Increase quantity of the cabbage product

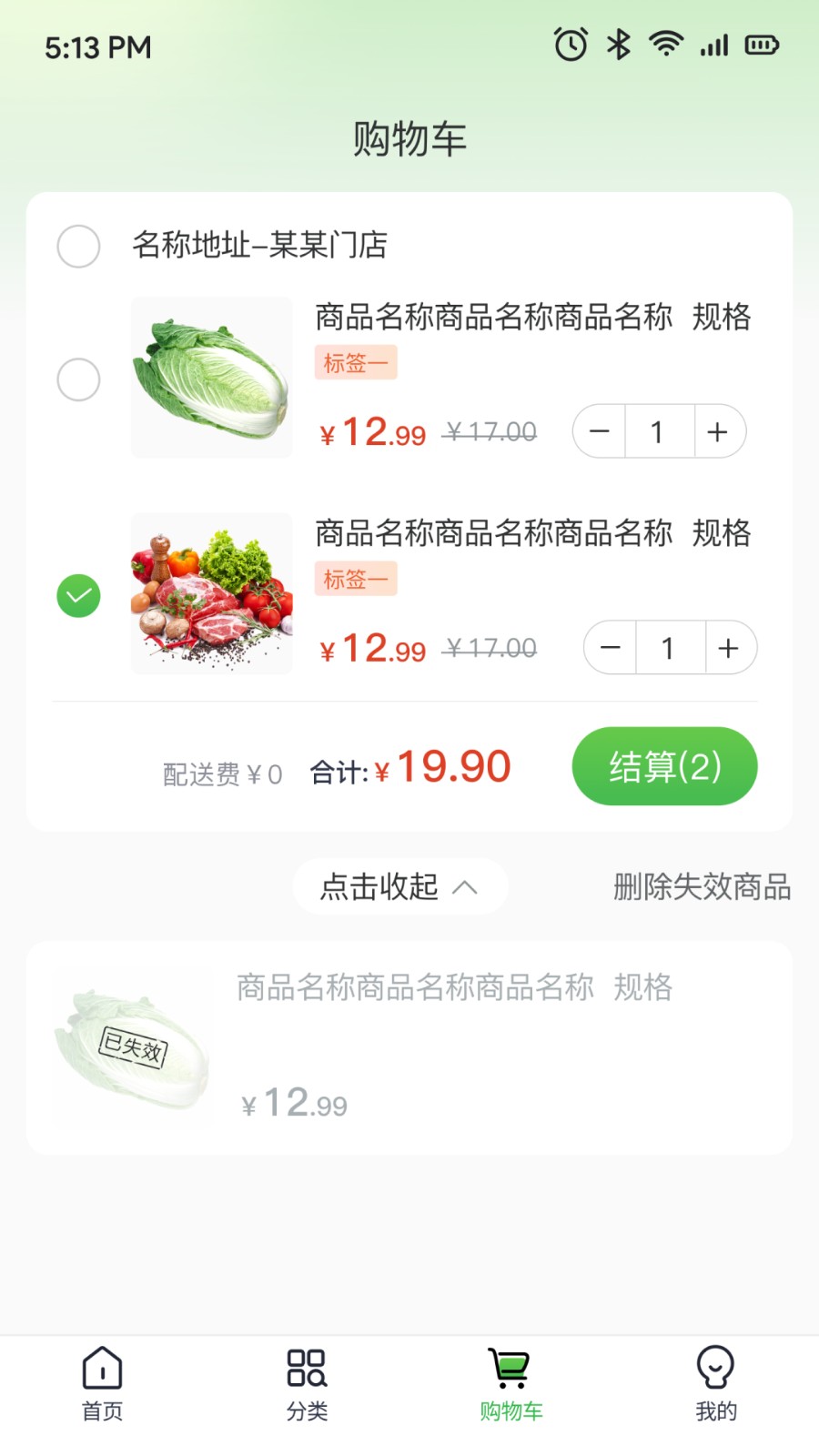pos(718,431)
